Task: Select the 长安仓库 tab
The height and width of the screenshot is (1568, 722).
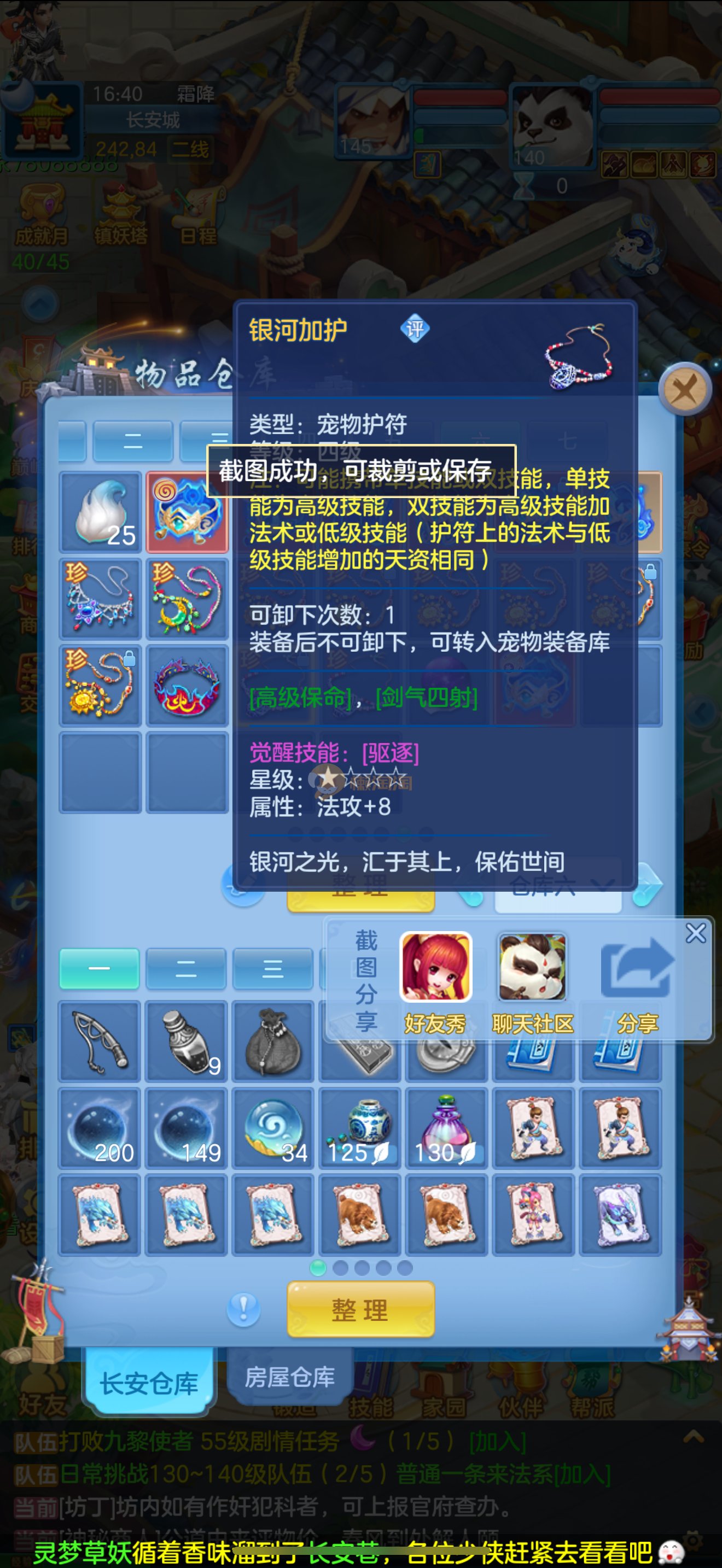Action: 149,1383
